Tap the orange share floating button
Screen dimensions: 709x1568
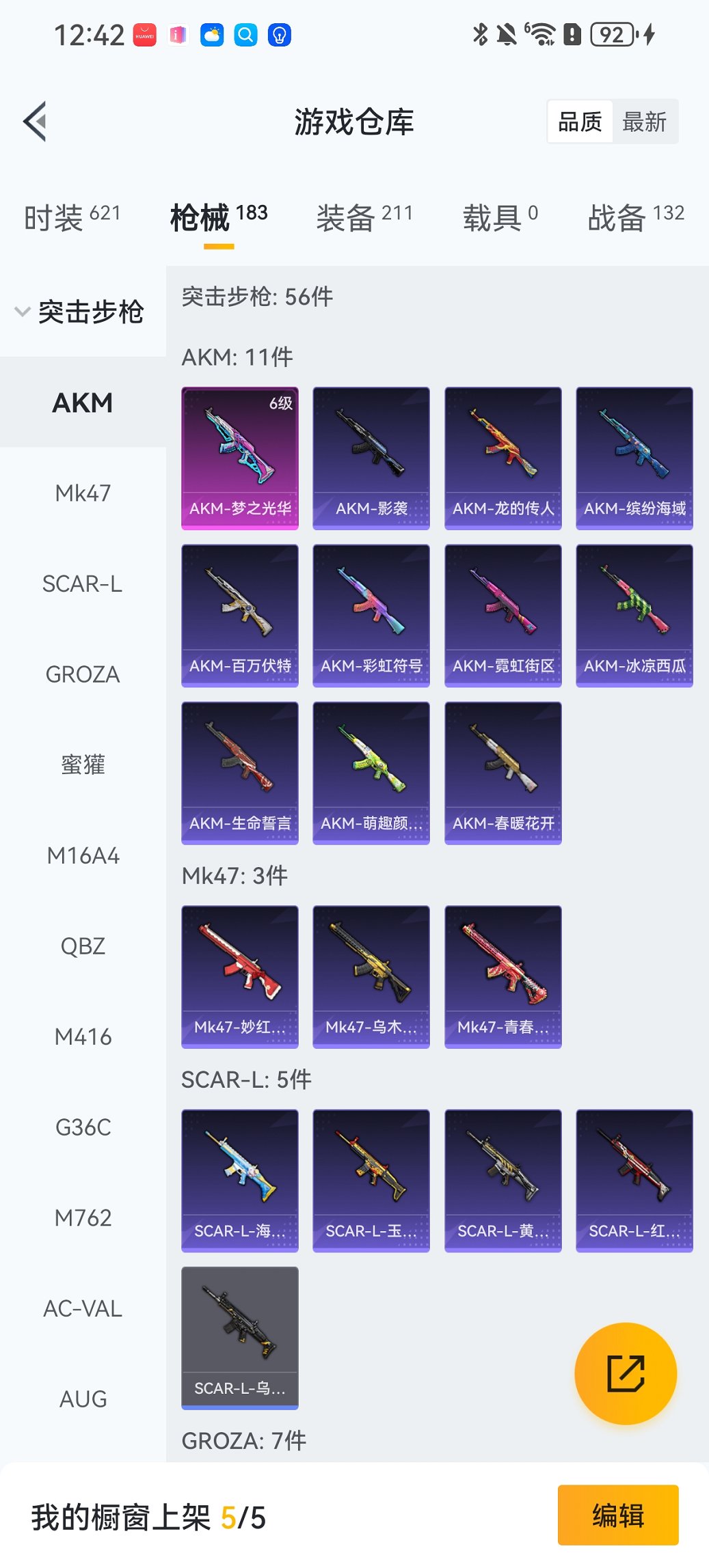[626, 1373]
